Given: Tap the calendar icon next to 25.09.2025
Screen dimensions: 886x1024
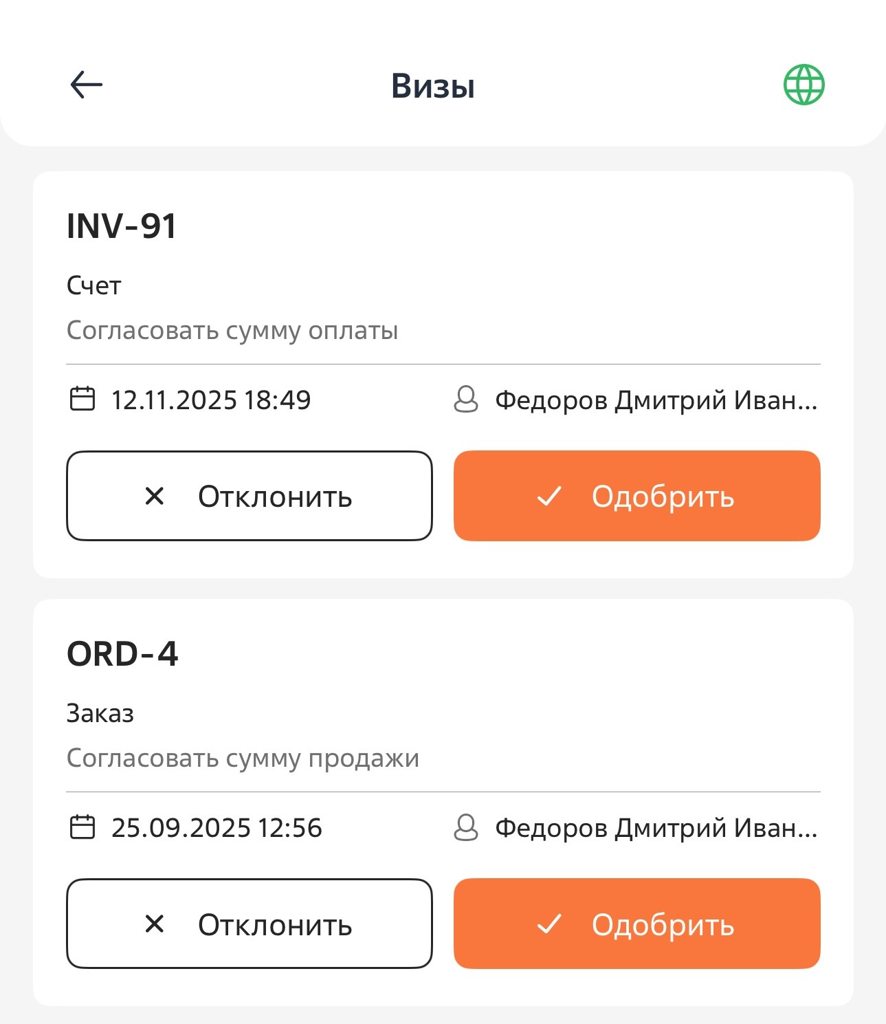Looking at the screenshot, I should [83, 827].
